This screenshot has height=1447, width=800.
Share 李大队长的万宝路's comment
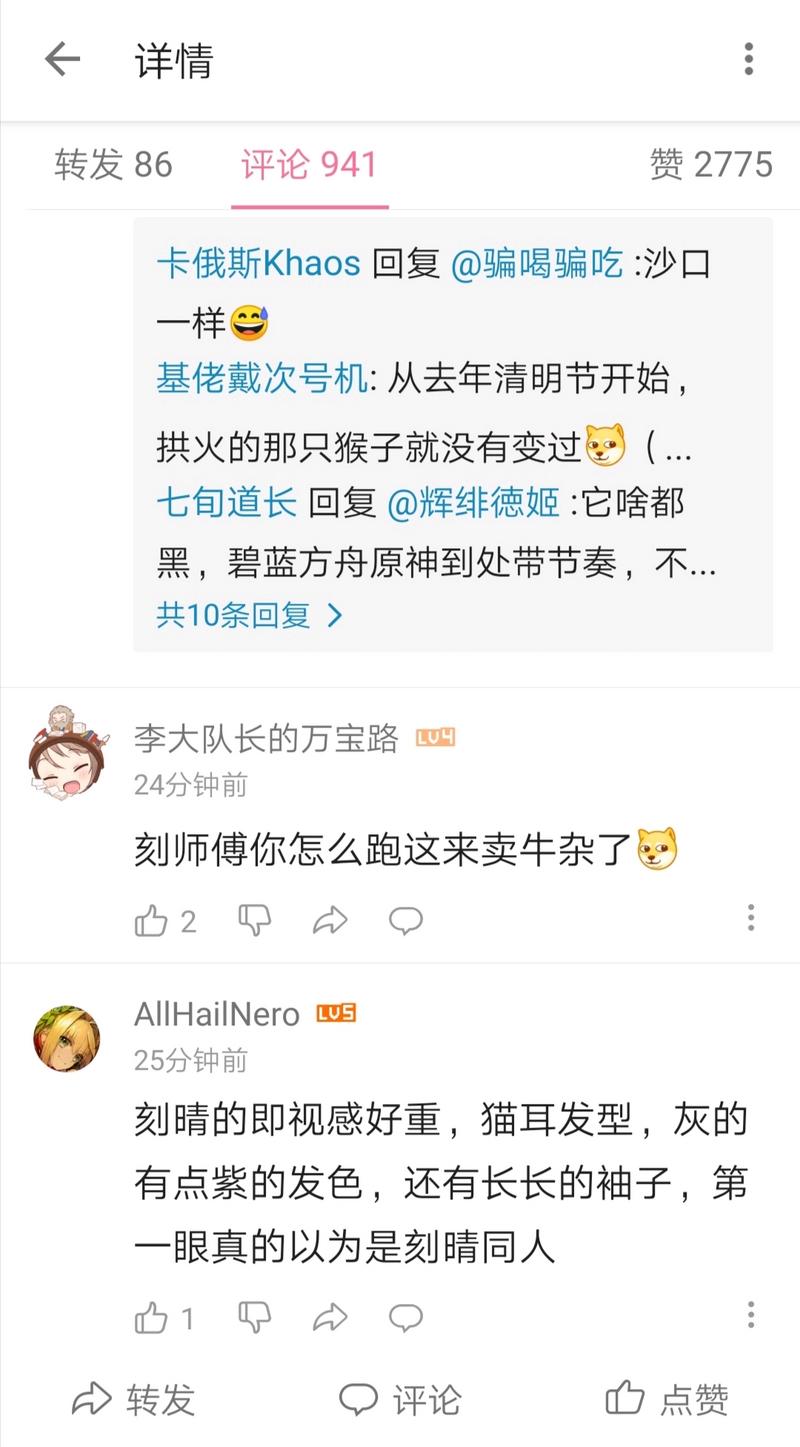330,920
